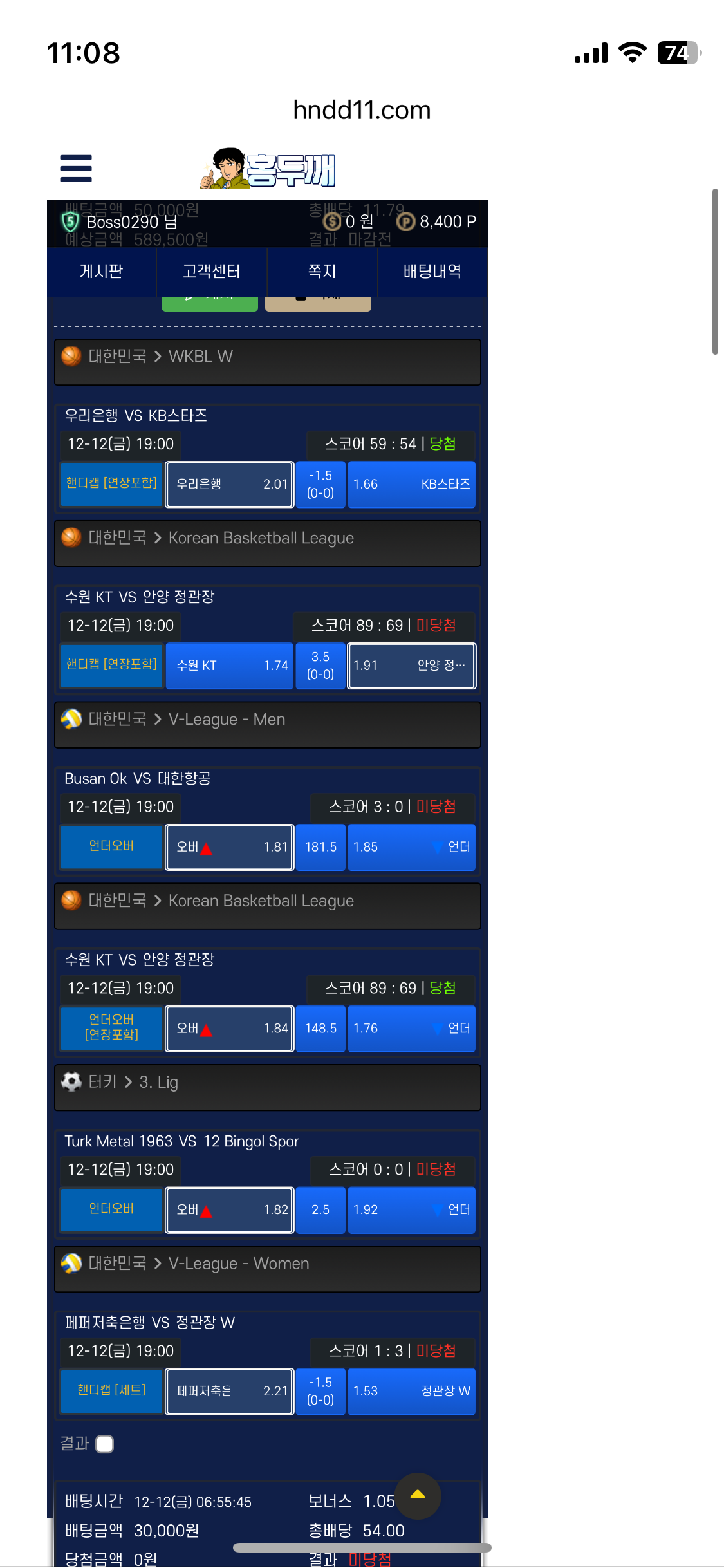The height and width of the screenshot is (1568, 724).
Task: Select 정관장 W odds 1.53
Action: [411, 1391]
